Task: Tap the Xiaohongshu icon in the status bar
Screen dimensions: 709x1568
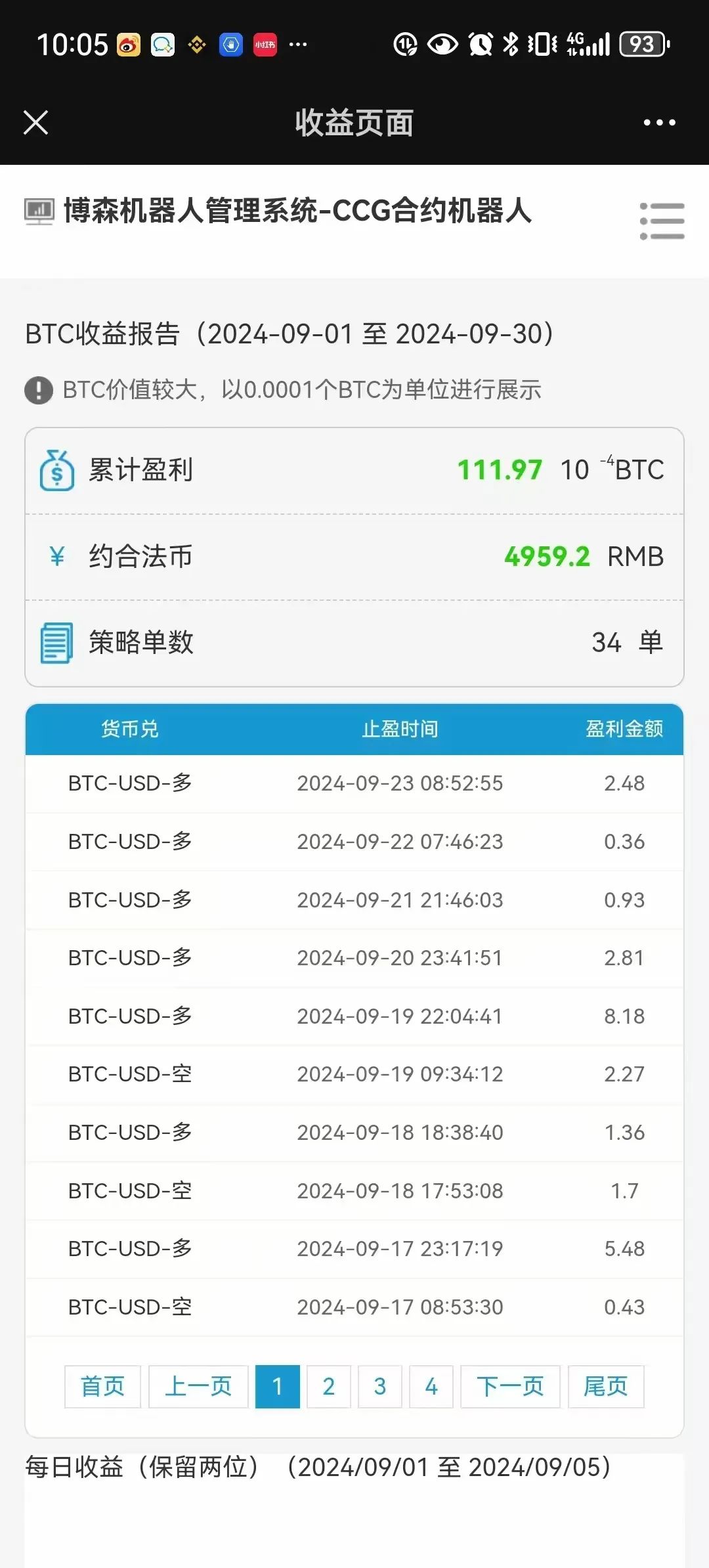Action: (x=264, y=45)
